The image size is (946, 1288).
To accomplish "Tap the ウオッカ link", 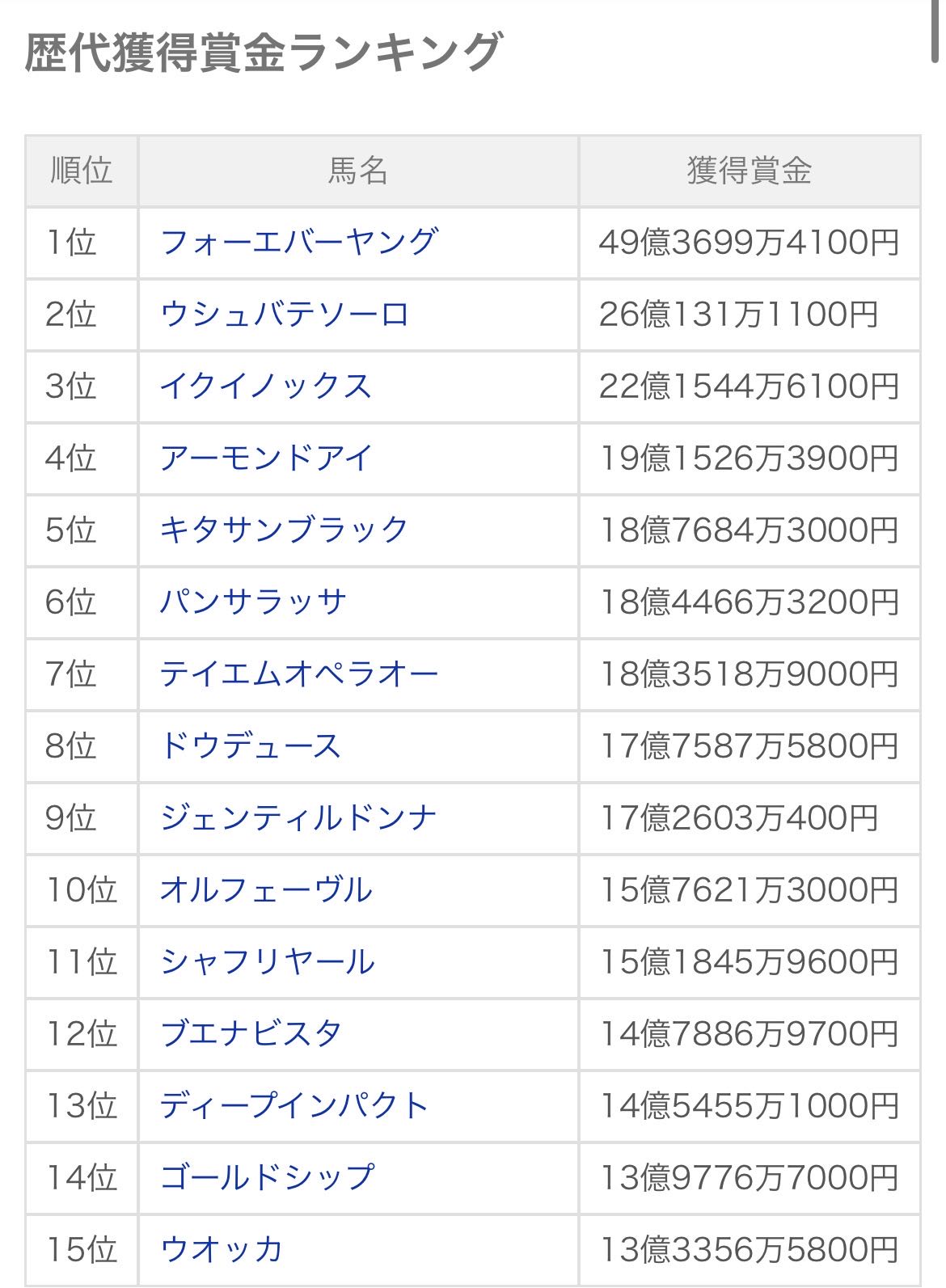I will (x=221, y=1249).
